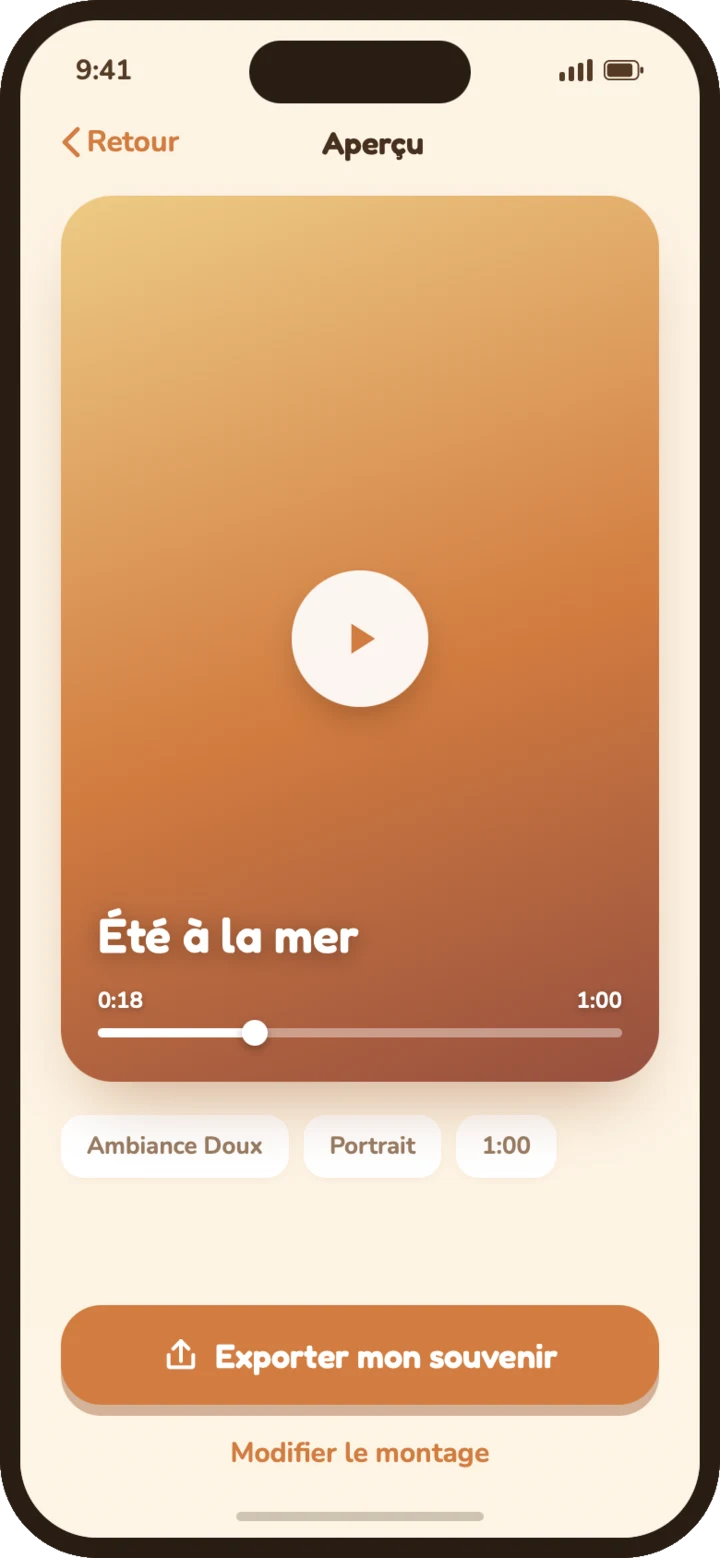Image resolution: width=720 pixels, height=1558 pixels.
Task: Tap the playback progress slider
Action: coord(360,1033)
